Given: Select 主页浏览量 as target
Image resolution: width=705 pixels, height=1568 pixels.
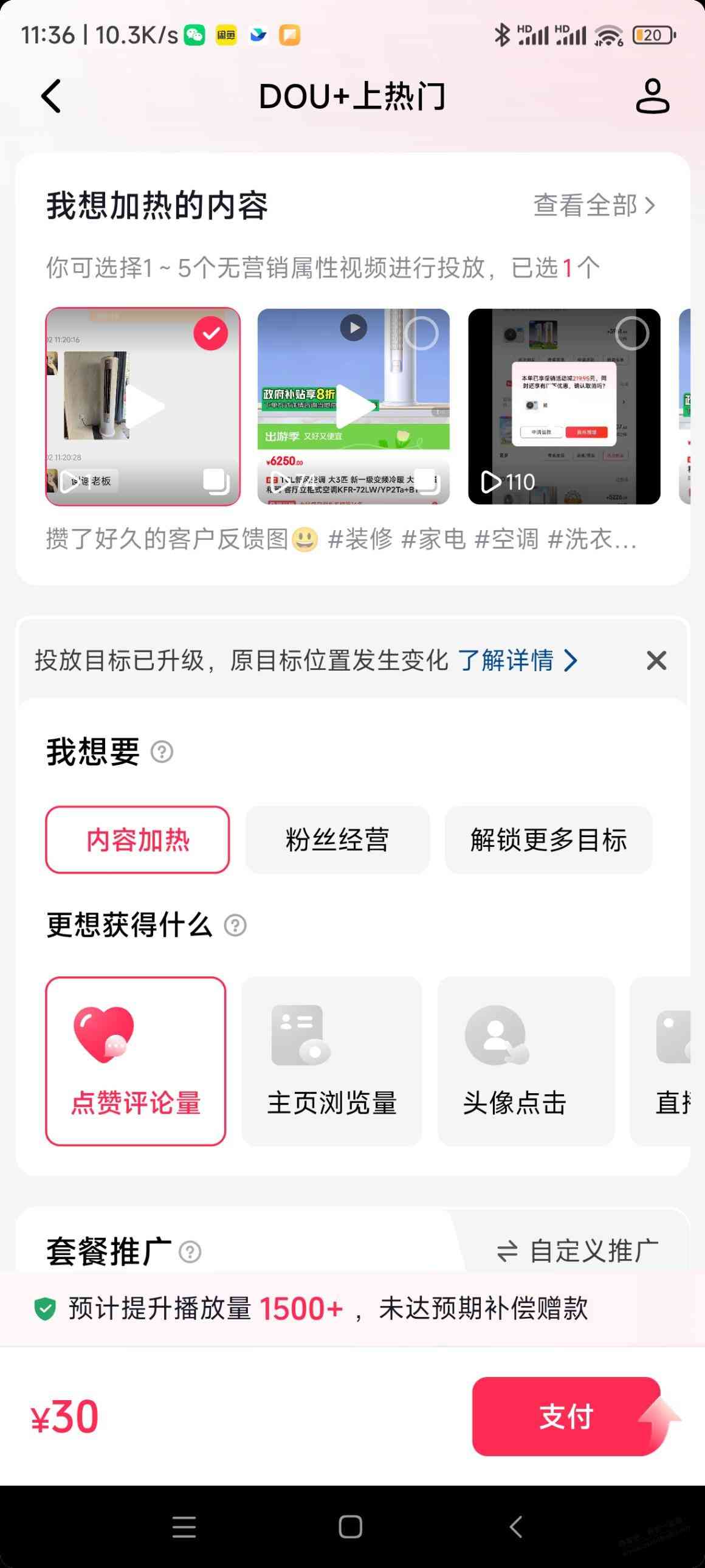Looking at the screenshot, I should point(331,1061).
